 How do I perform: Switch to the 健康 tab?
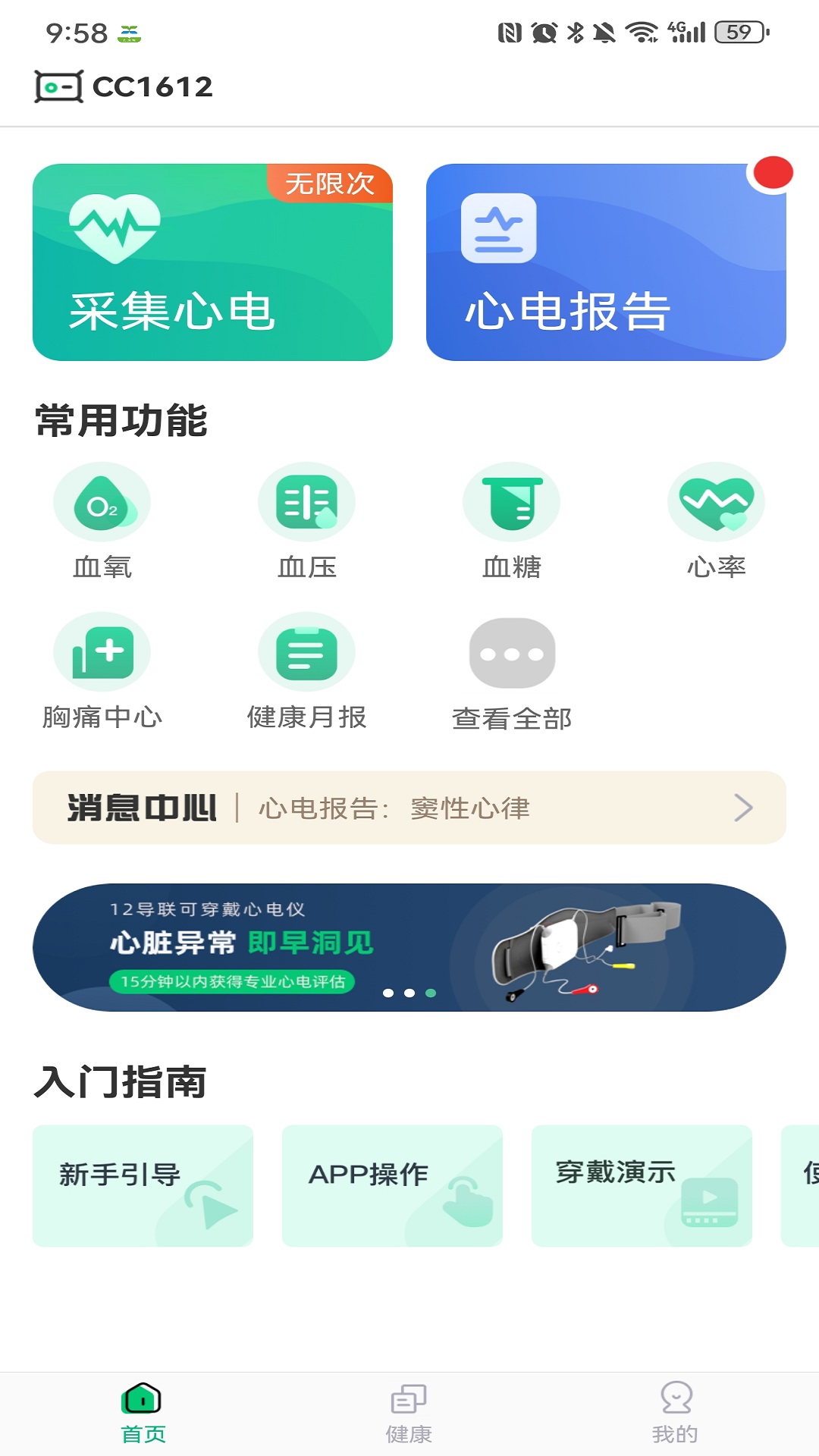(x=409, y=1413)
